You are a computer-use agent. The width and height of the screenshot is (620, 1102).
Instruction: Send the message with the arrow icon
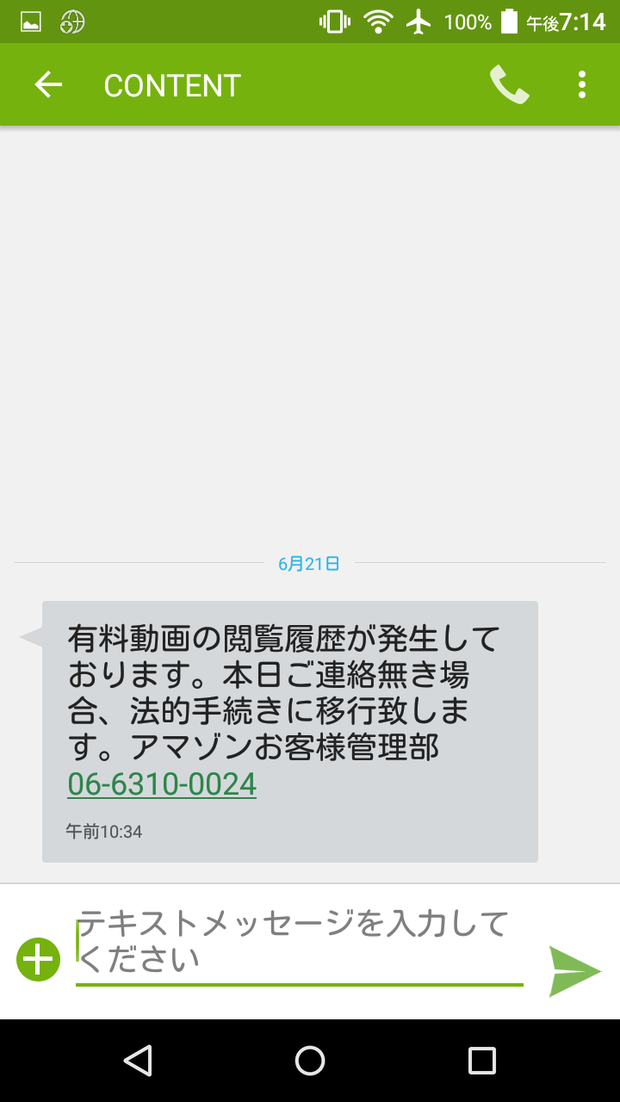coord(574,971)
